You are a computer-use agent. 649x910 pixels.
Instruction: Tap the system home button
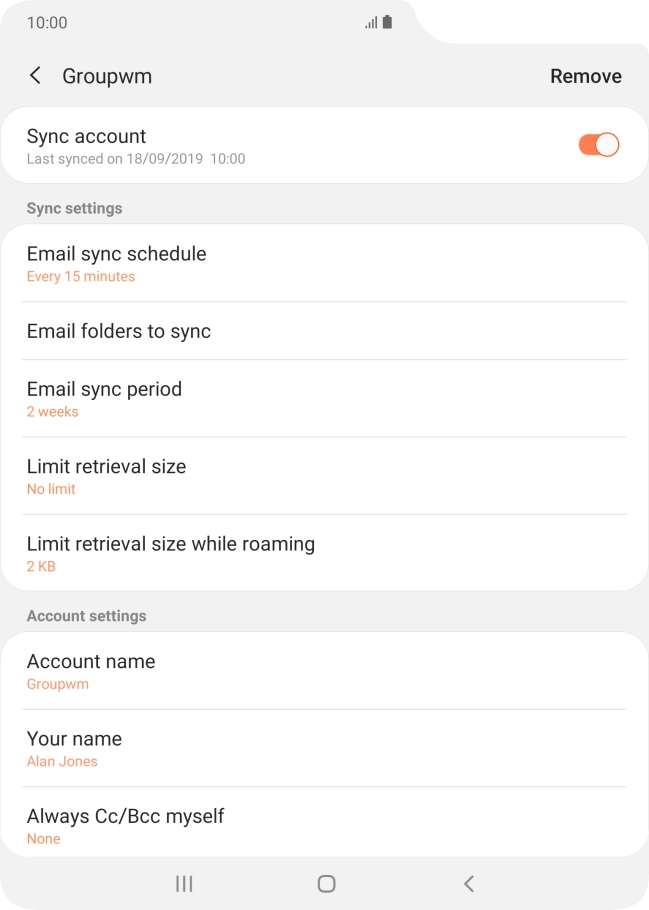326,883
